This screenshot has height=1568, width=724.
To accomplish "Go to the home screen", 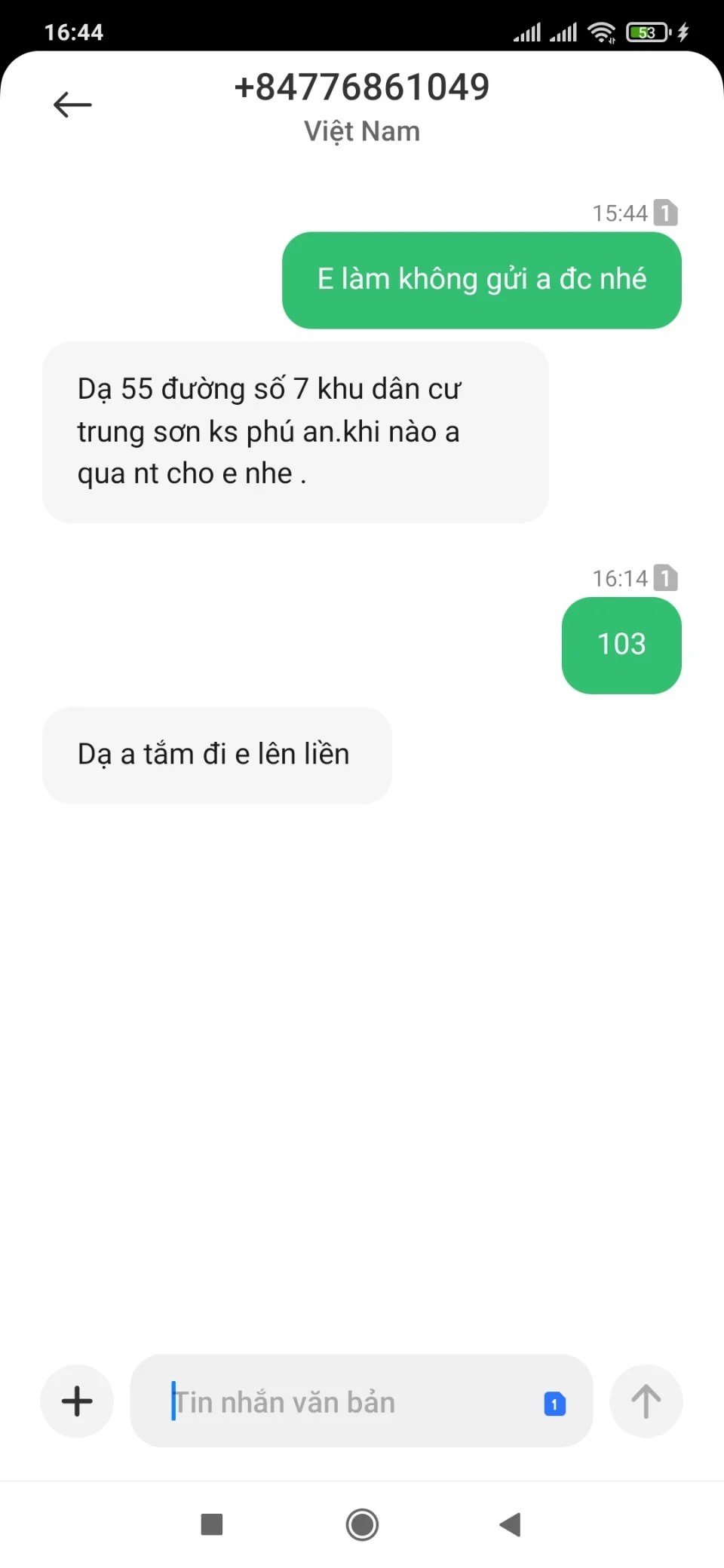I will [x=362, y=1524].
